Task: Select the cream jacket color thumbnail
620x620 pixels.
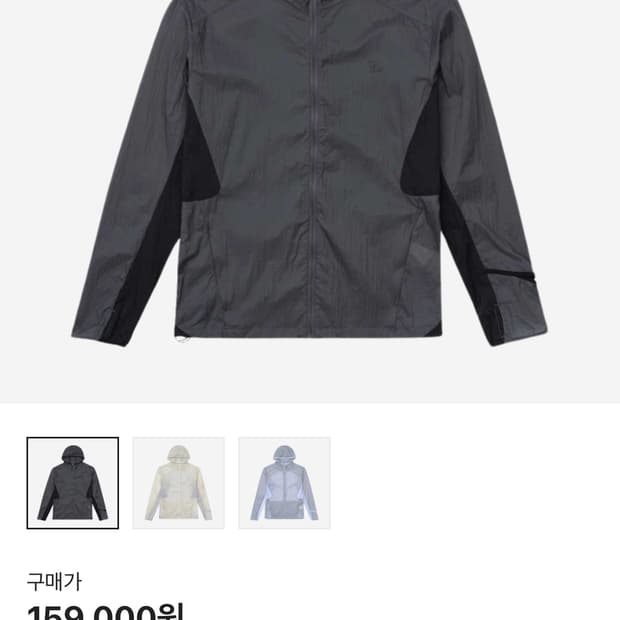Action: (x=179, y=483)
